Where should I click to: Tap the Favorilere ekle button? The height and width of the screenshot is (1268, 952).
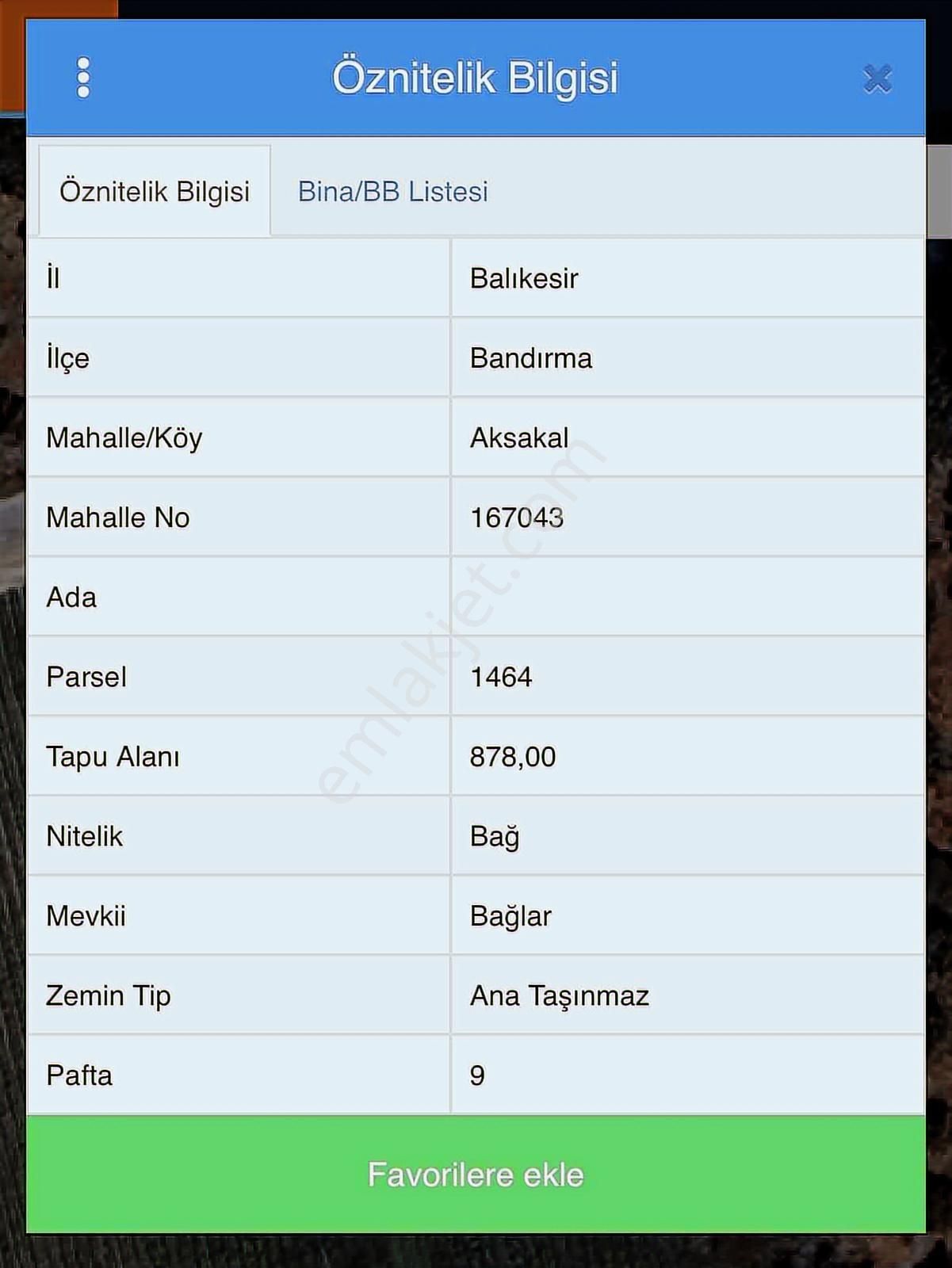(x=476, y=1174)
